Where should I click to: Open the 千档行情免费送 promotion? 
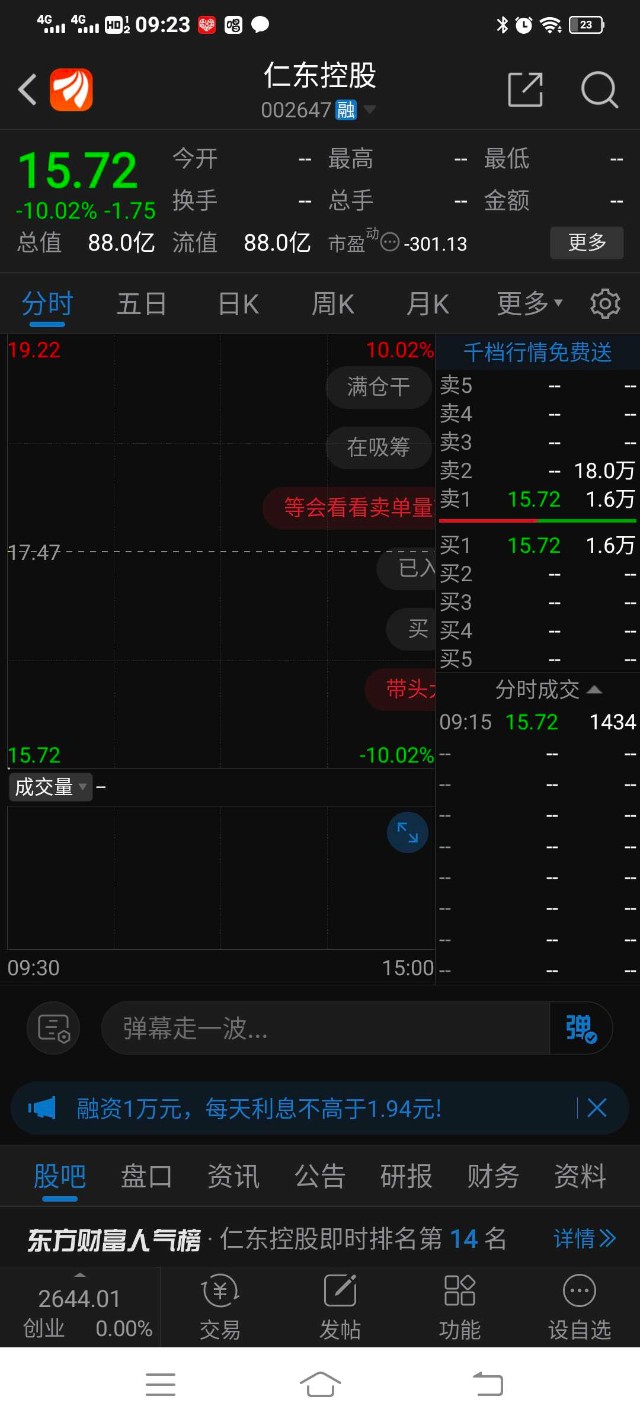(537, 352)
